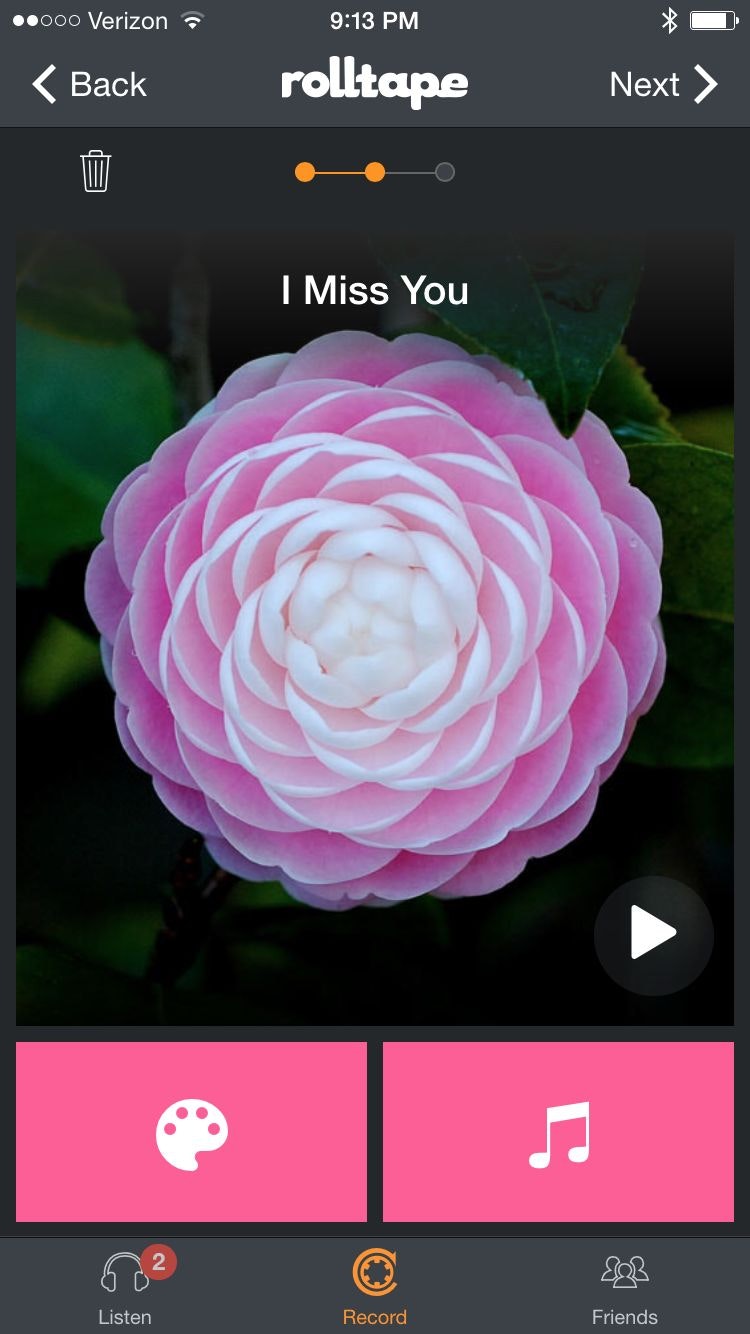Select the Record tab
This screenshot has width=750, height=1334.
375,1288
